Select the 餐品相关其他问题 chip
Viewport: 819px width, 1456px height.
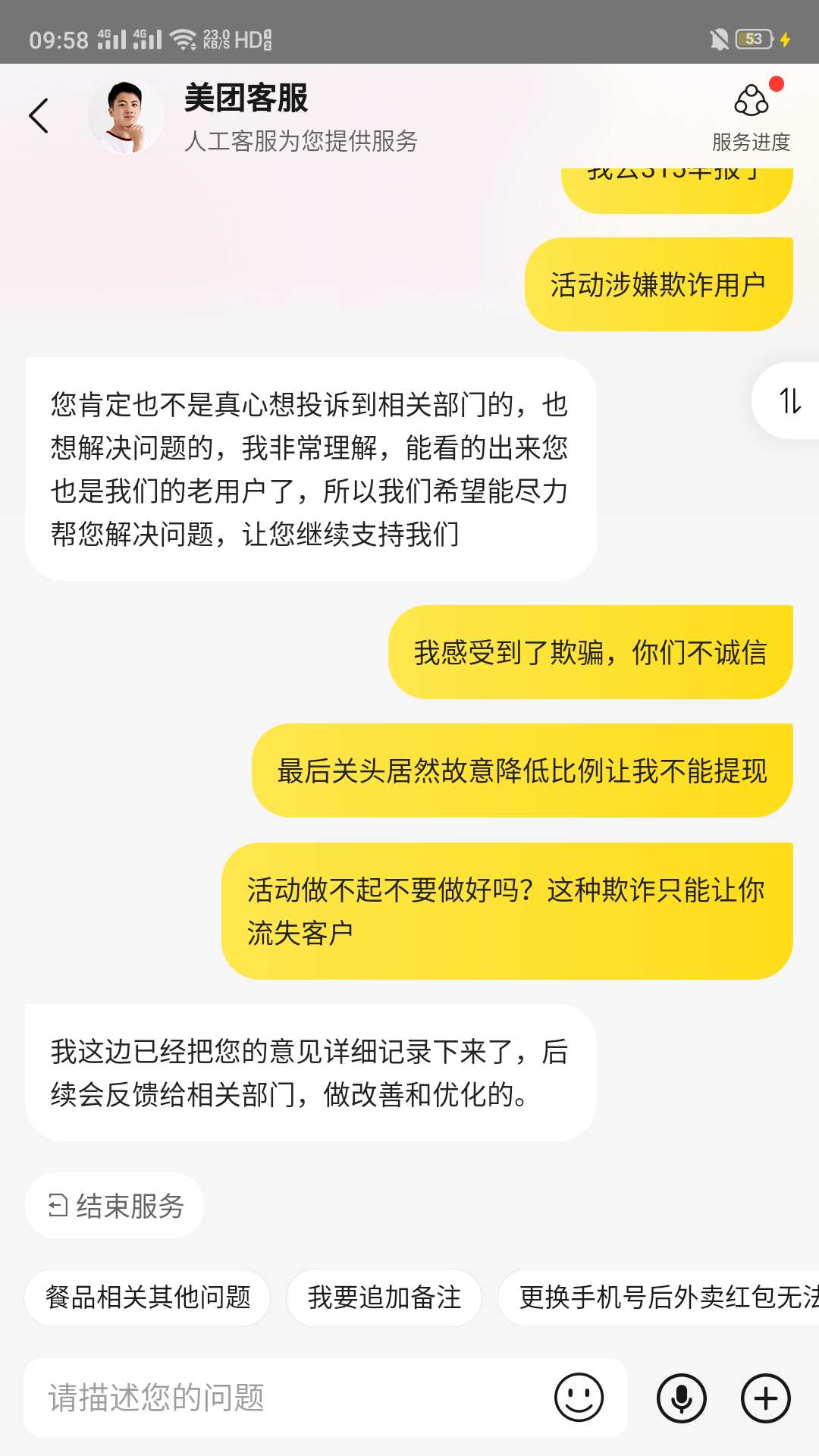pyautogui.click(x=148, y=1298)
